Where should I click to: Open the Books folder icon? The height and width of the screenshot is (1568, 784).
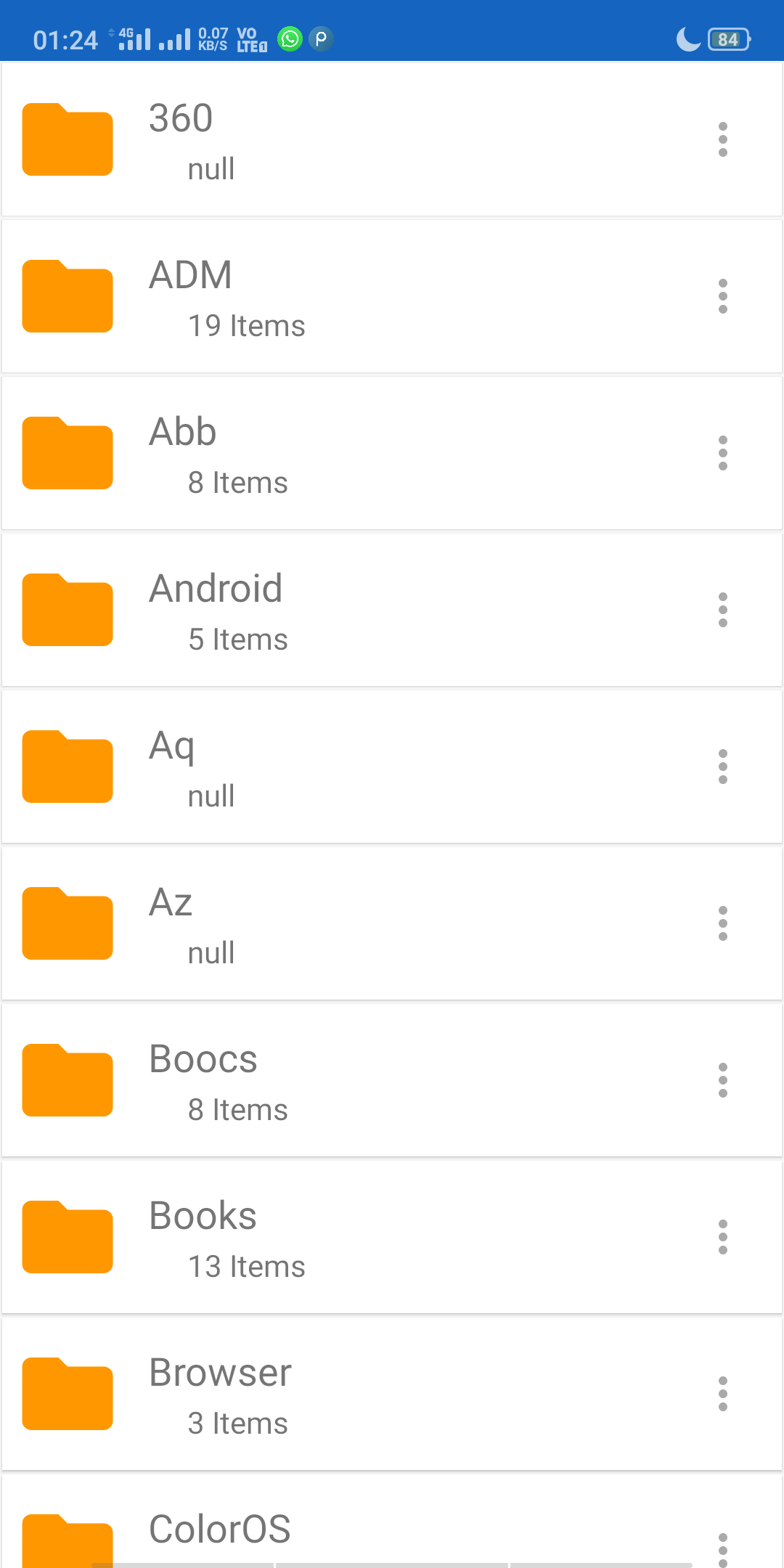pyautogui.click(x=67, y=1236)
